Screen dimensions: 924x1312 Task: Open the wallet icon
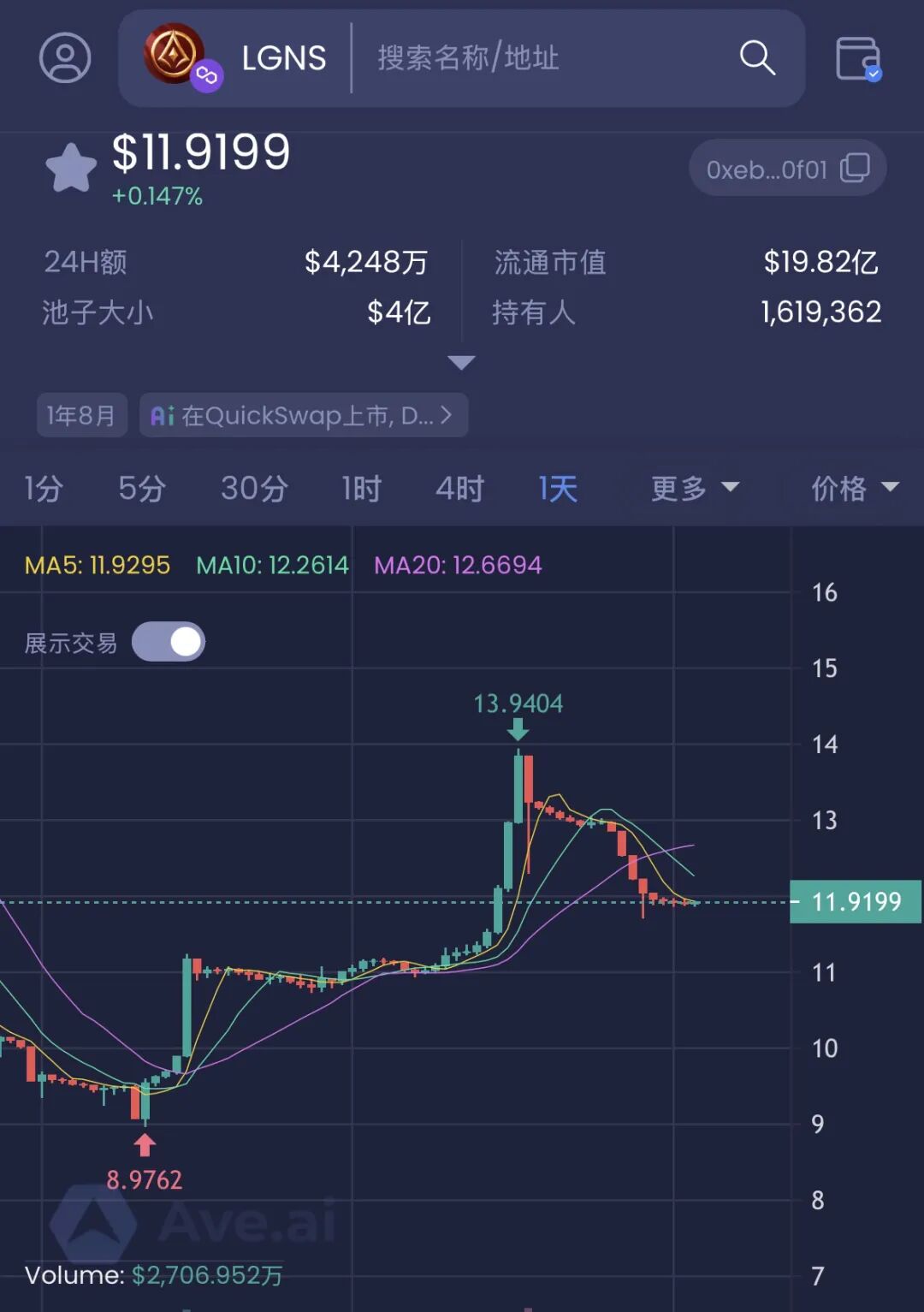(x=858, y=59)
